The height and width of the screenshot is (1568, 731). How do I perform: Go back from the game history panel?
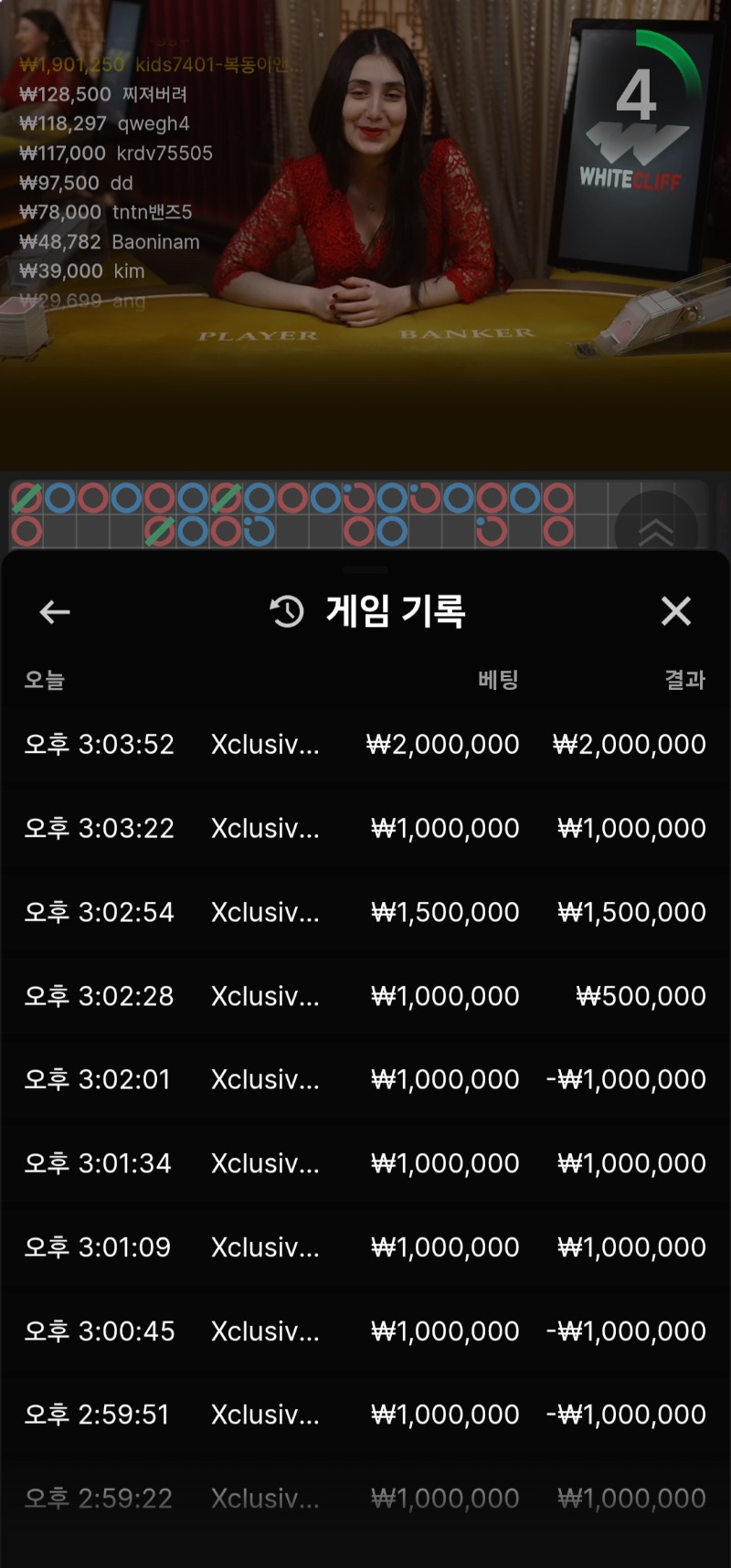[55, 611]
